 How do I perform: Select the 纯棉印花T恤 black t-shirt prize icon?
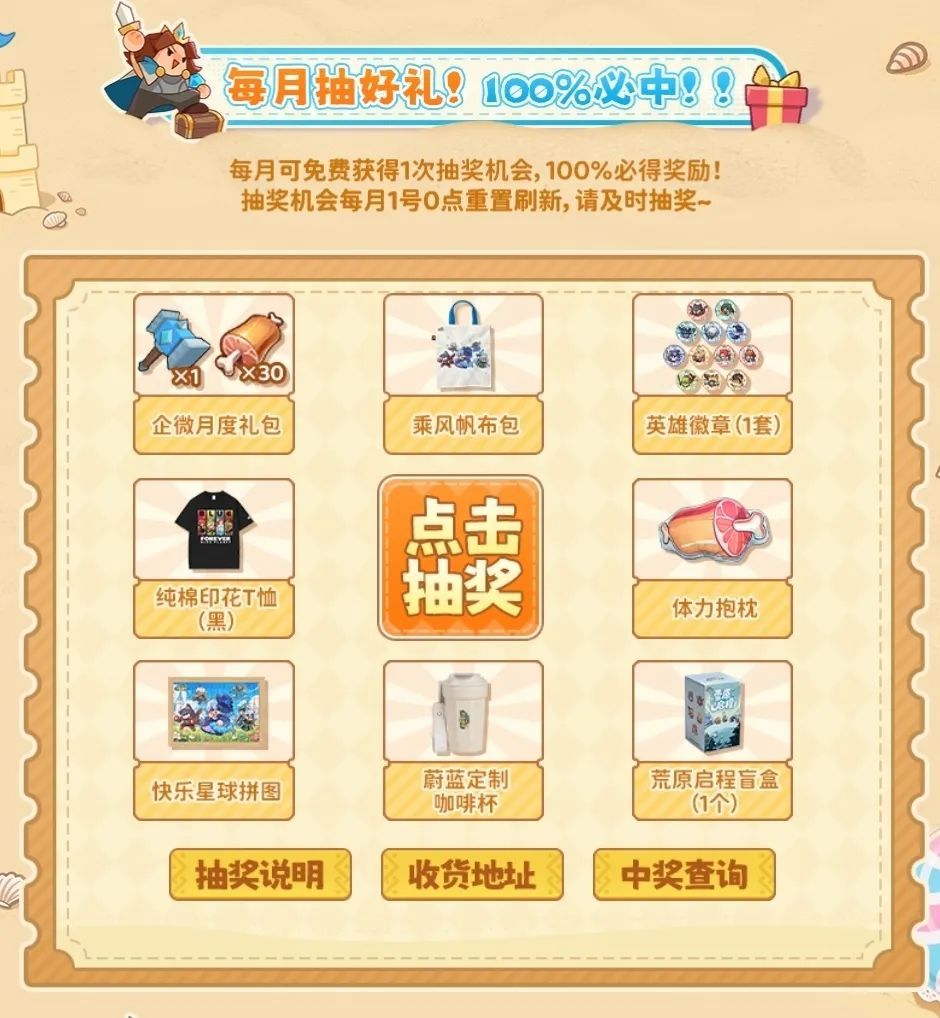pos(211,532)
